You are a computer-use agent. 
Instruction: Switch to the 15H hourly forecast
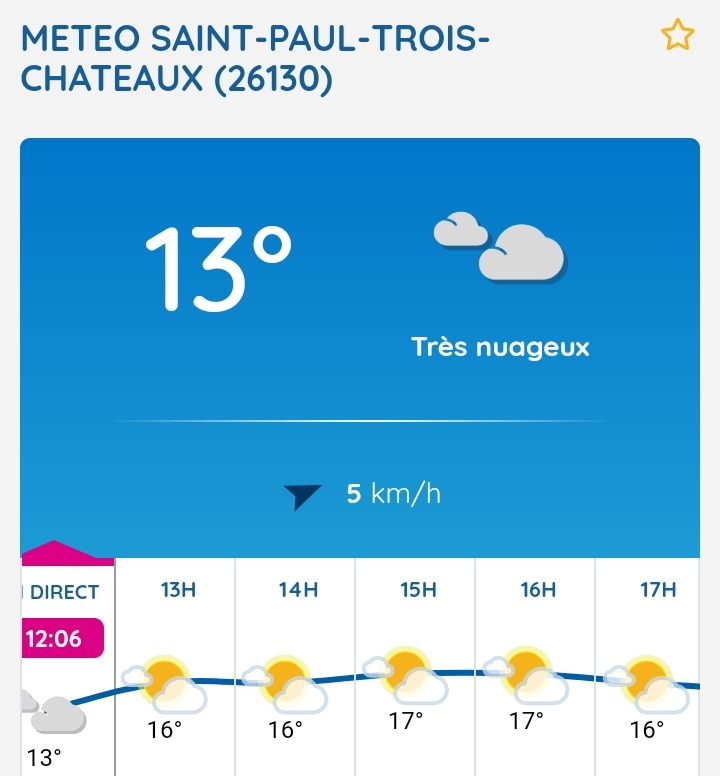[x=416, y=665]
